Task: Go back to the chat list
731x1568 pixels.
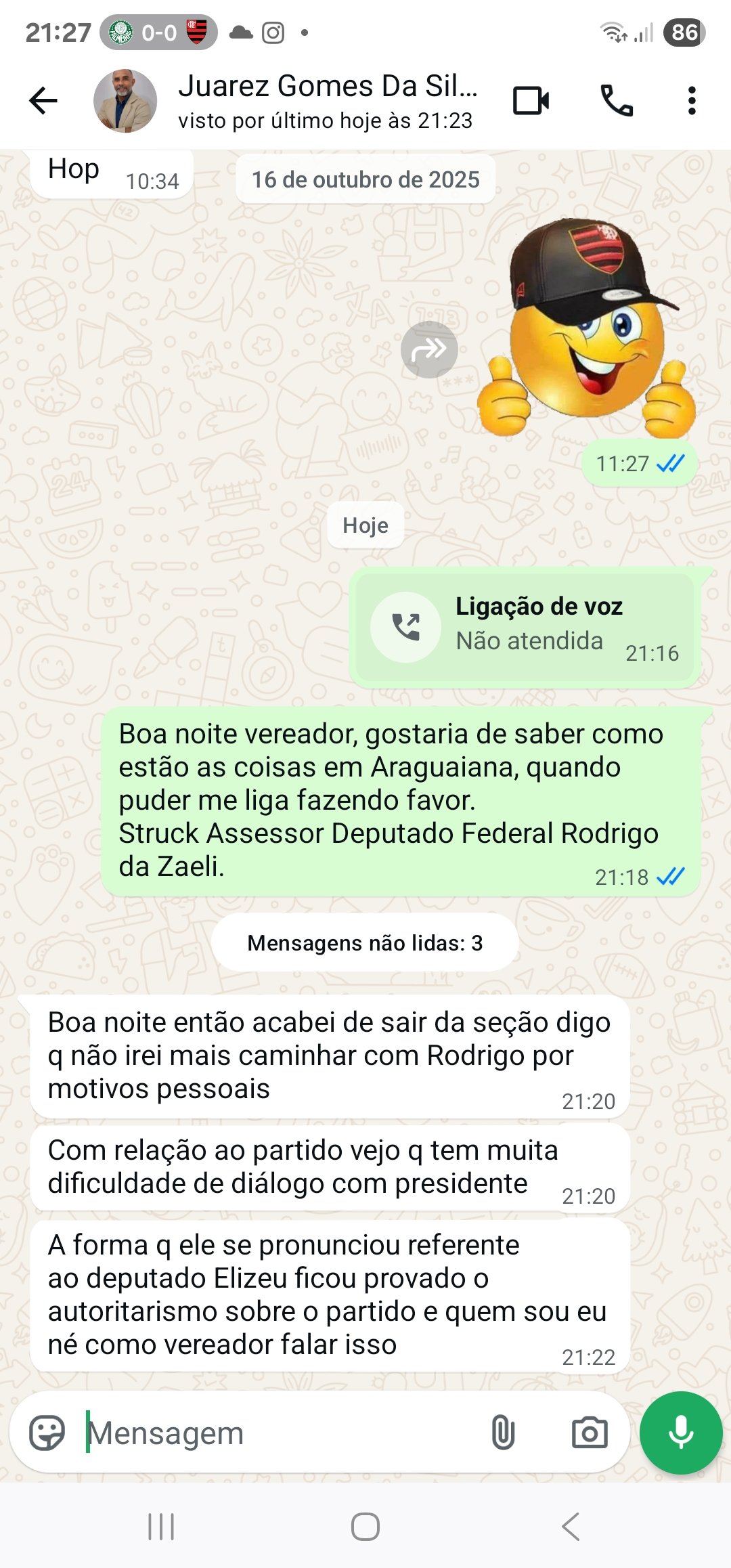Action: point(43,101)
